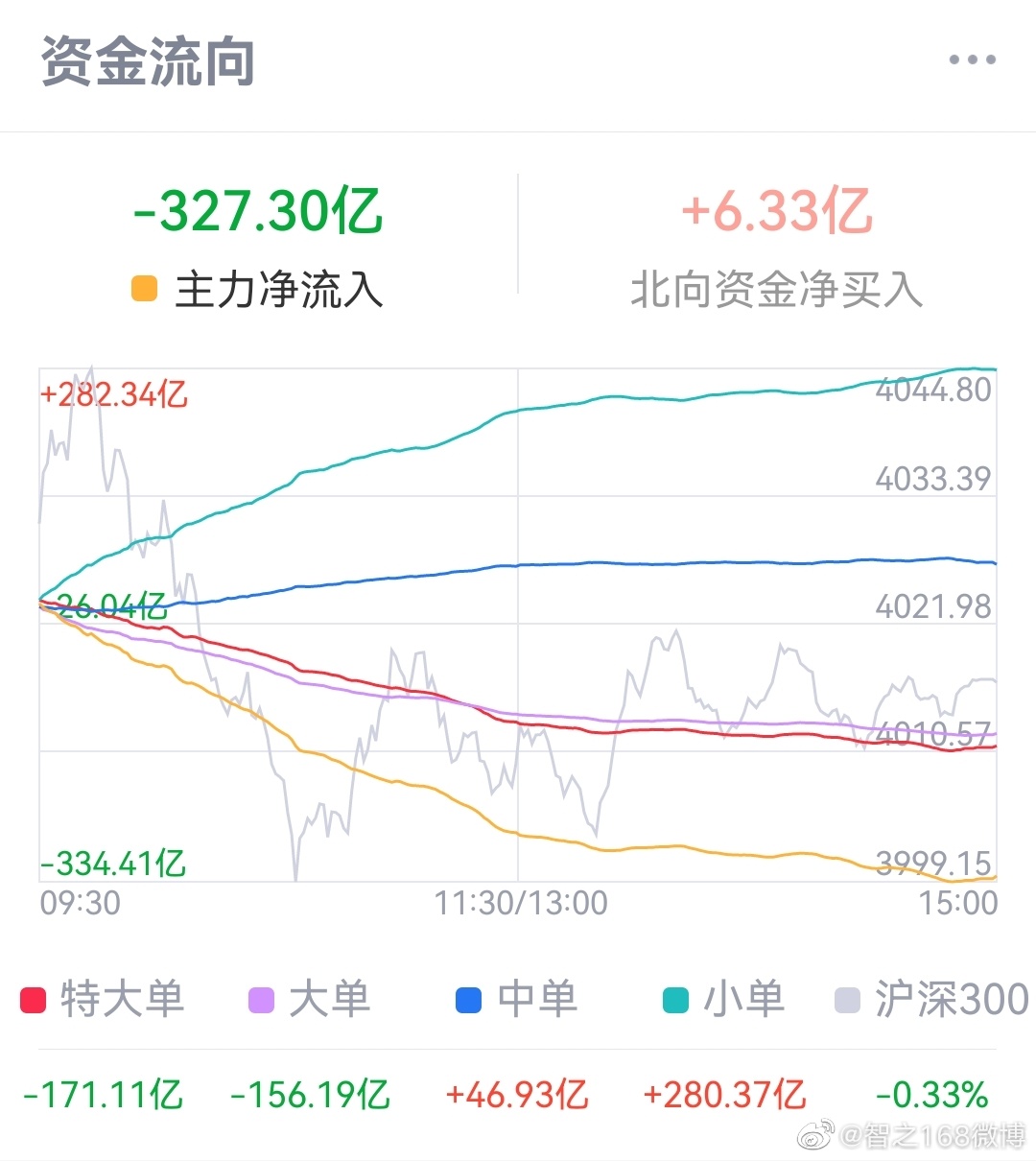Toggle the 沪深300 line in the legend
The width and height of the screenshot is (1036, 1161).
click(x=931, y=1000)
